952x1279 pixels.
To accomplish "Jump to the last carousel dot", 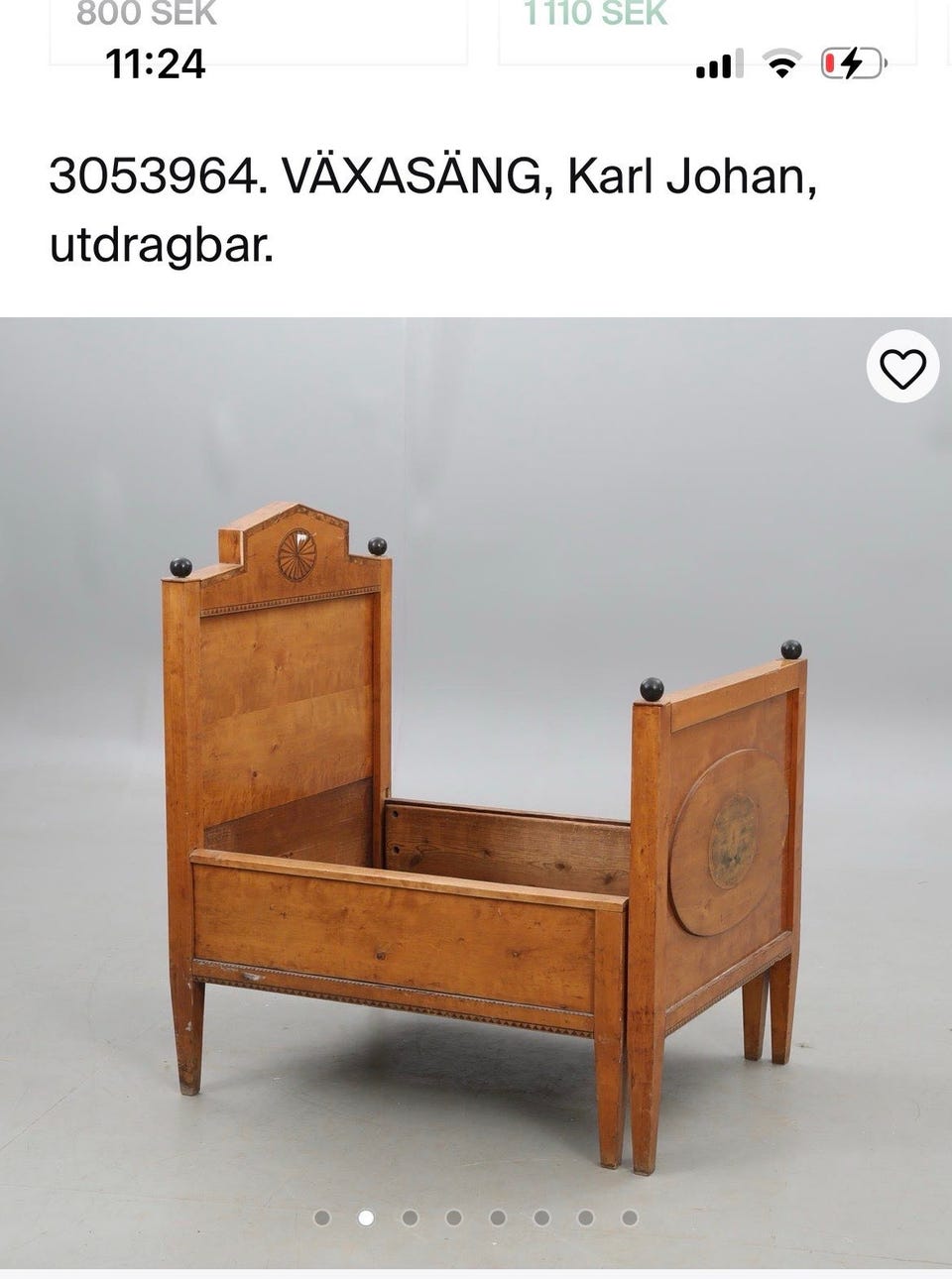I will coord(629,1217).
